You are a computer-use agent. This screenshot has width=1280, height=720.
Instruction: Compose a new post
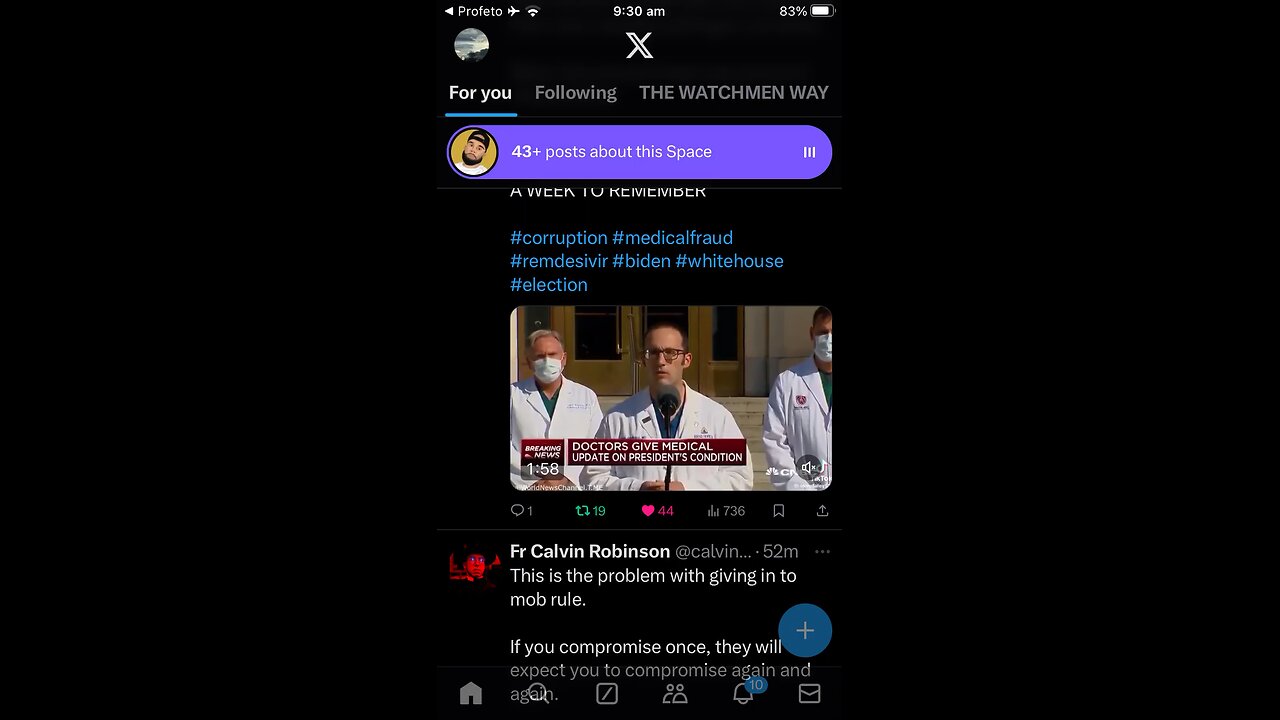(x=805, y=631)
